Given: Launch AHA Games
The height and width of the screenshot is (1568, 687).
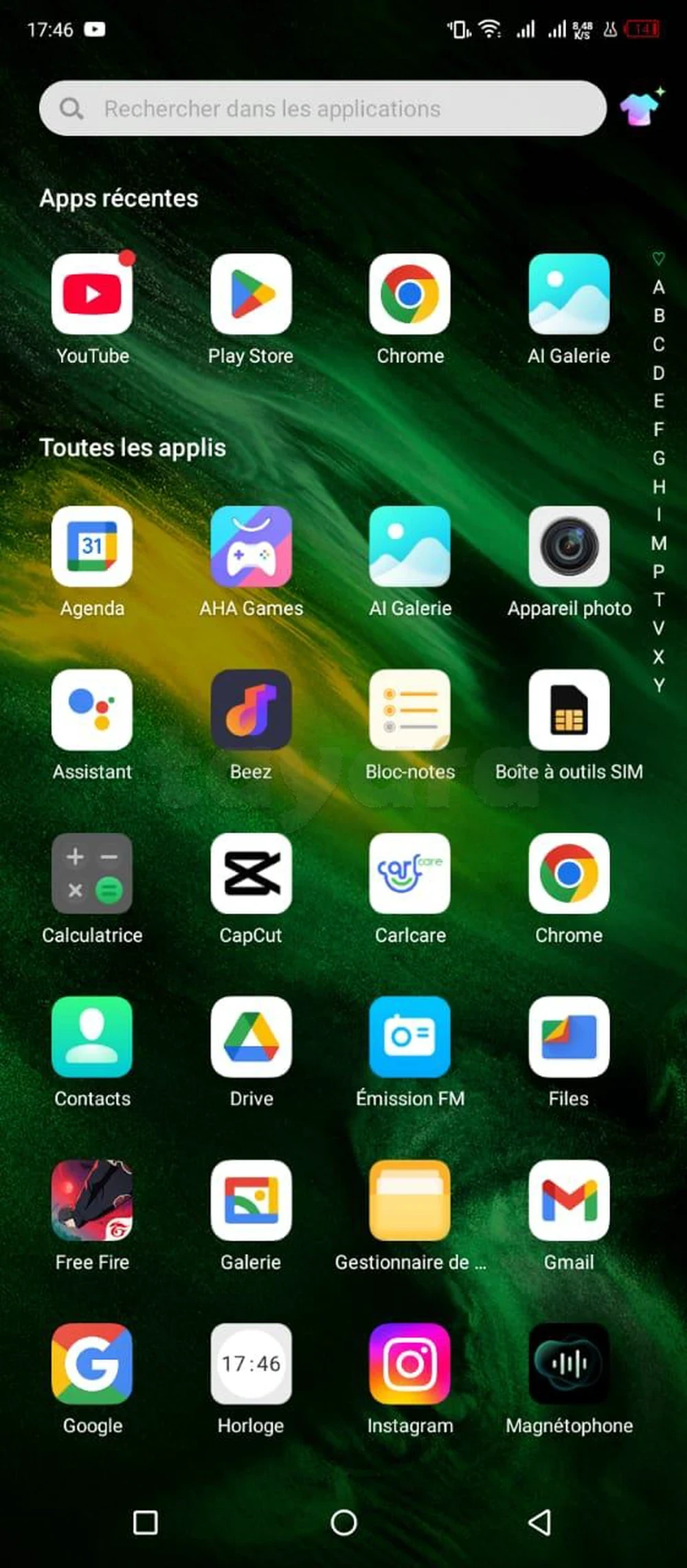Looking at the screenshot, I should pos(251,547).
